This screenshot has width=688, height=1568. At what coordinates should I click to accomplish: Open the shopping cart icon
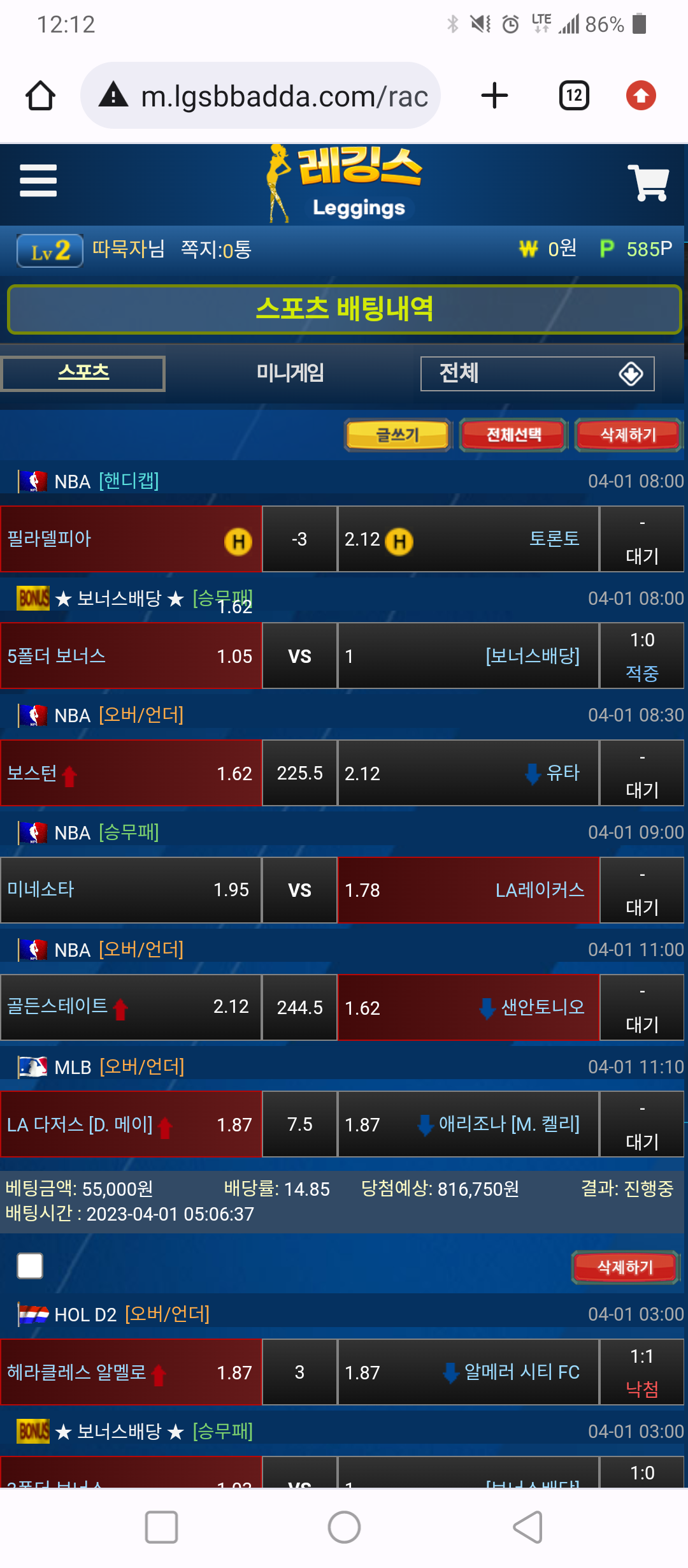(648, 183)
